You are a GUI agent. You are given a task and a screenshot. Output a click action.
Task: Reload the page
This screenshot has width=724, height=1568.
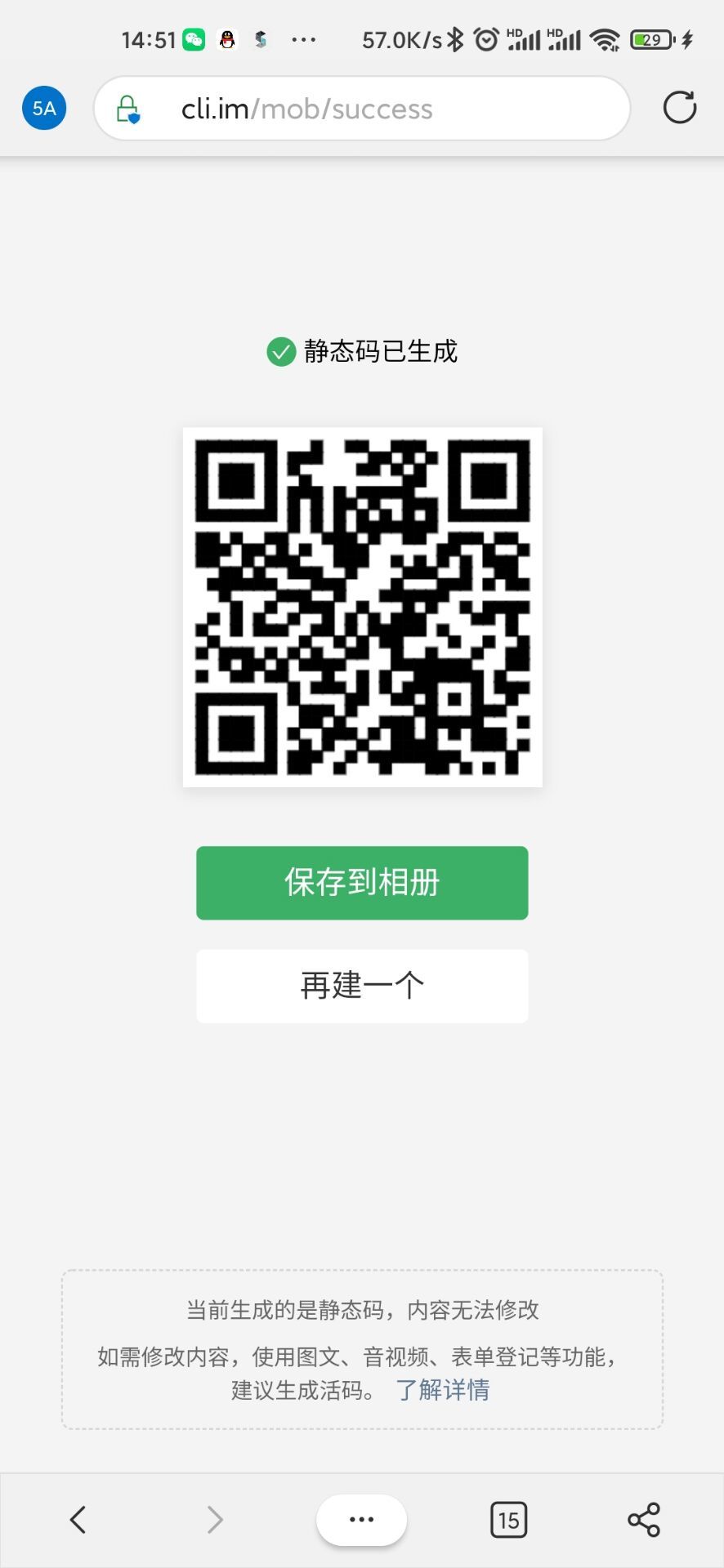point(679,108)
